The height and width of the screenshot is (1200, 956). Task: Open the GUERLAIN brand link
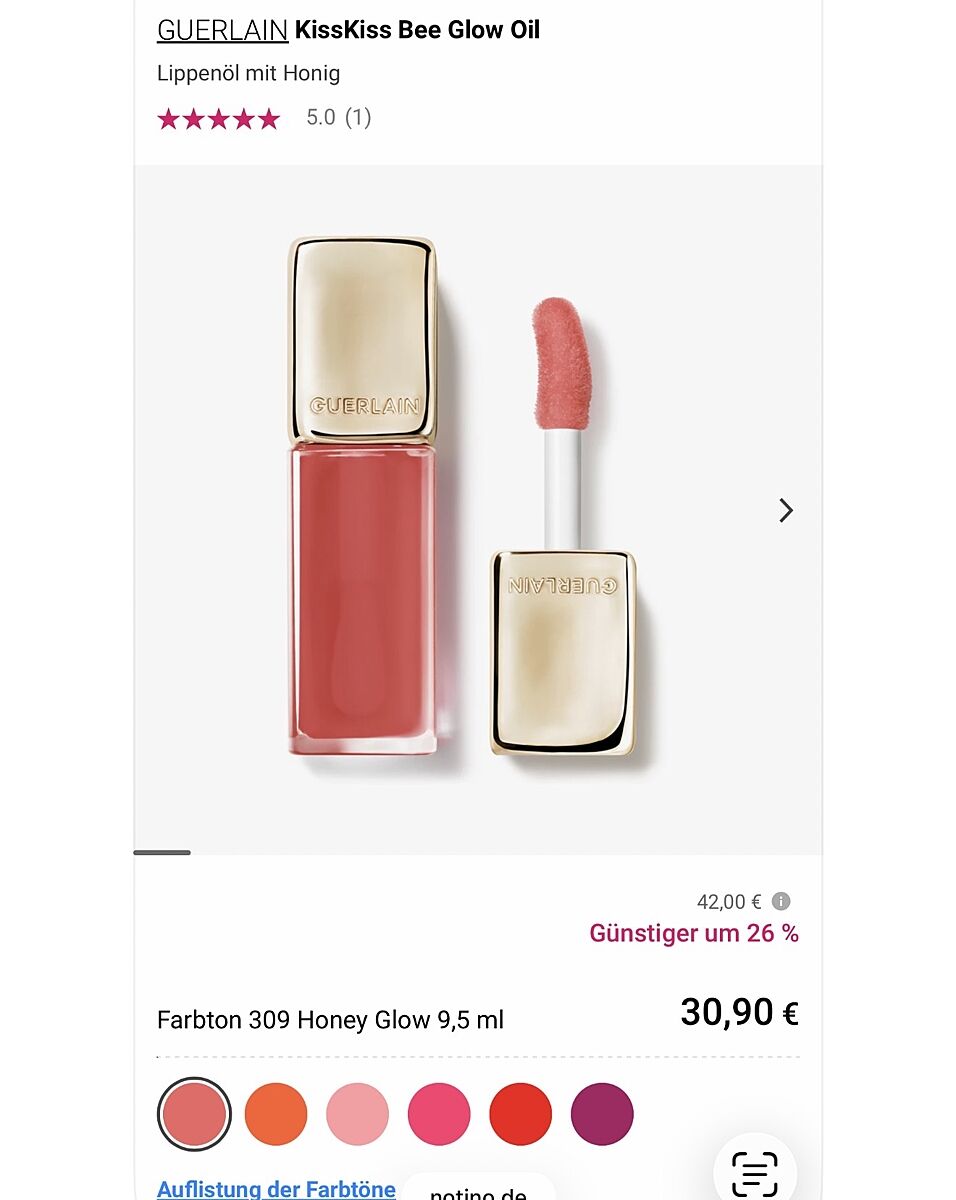point(222,30)
